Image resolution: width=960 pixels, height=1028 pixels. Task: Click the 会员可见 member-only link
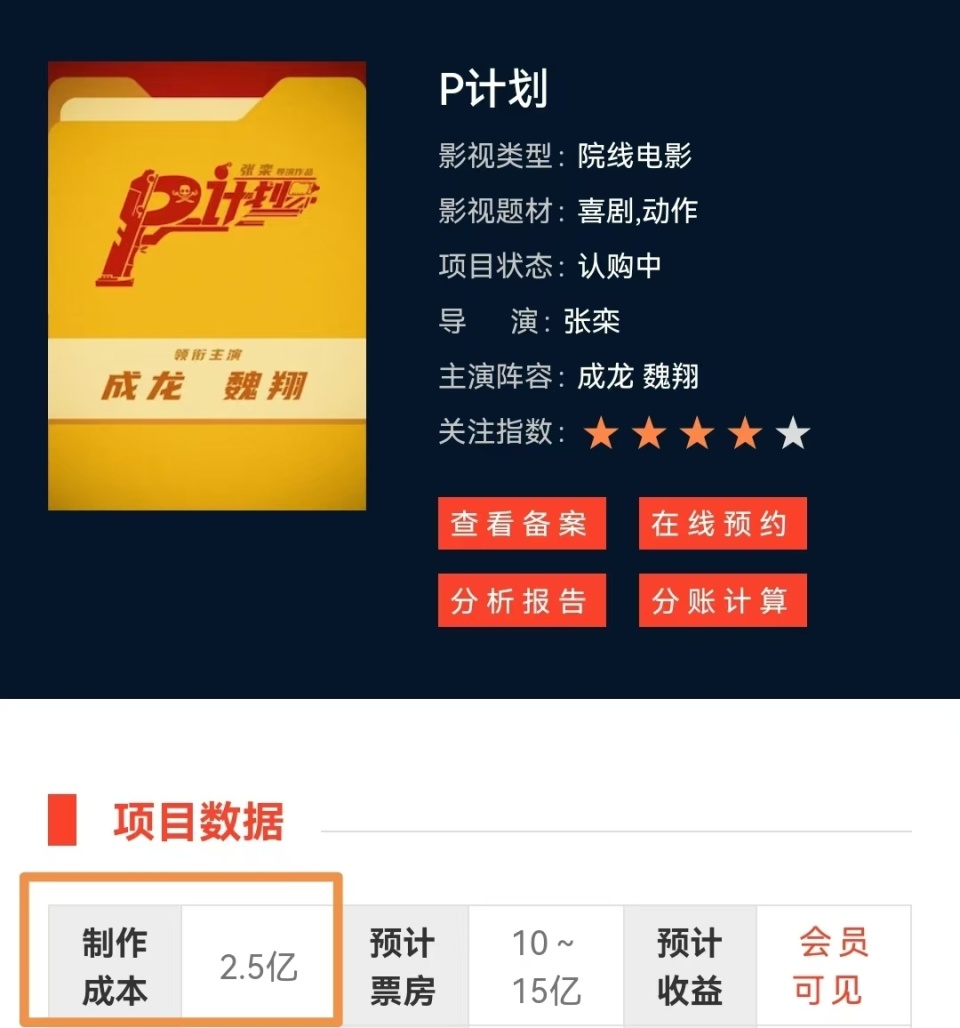832,963
